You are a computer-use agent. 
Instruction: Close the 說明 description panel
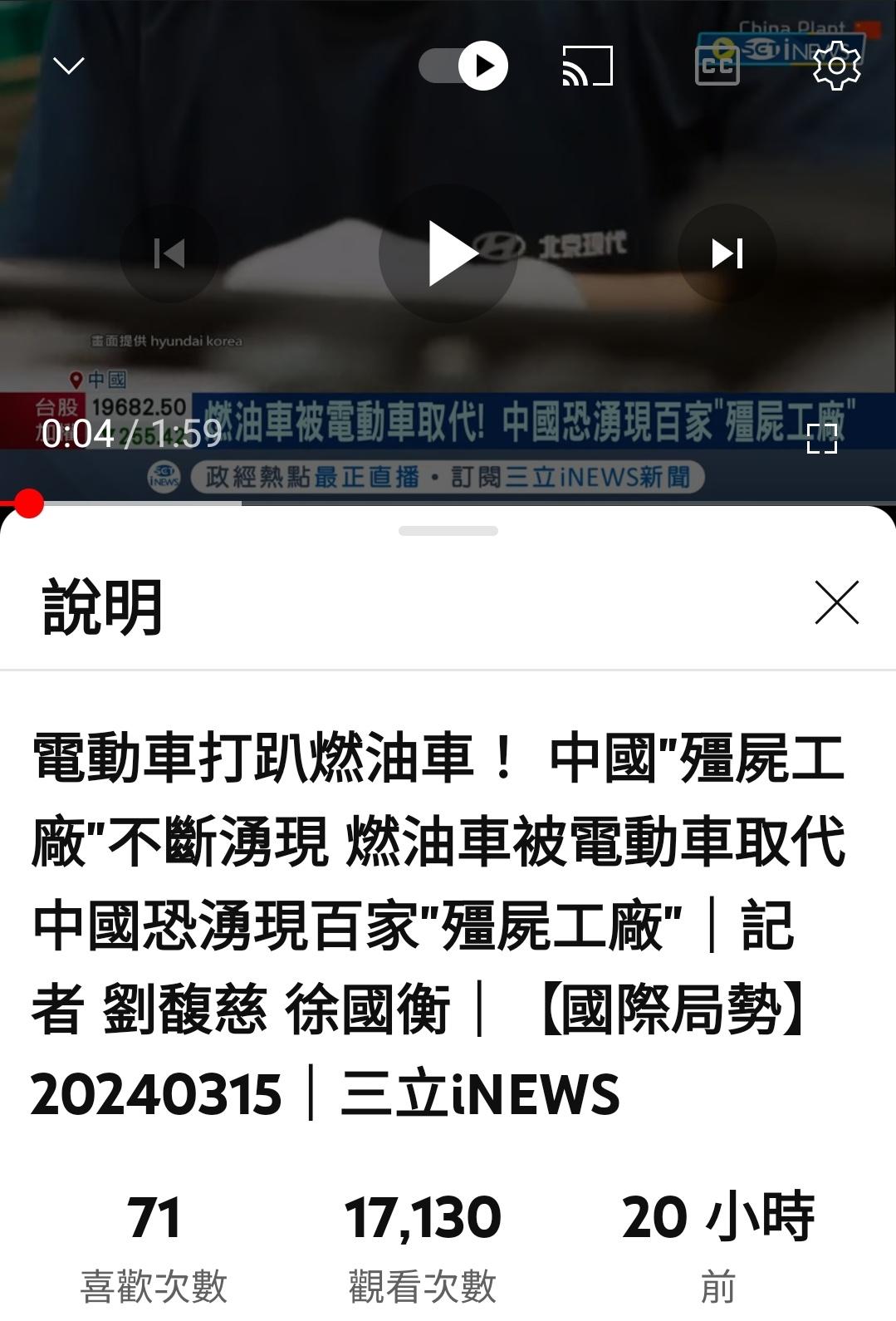tap(836, 602)
